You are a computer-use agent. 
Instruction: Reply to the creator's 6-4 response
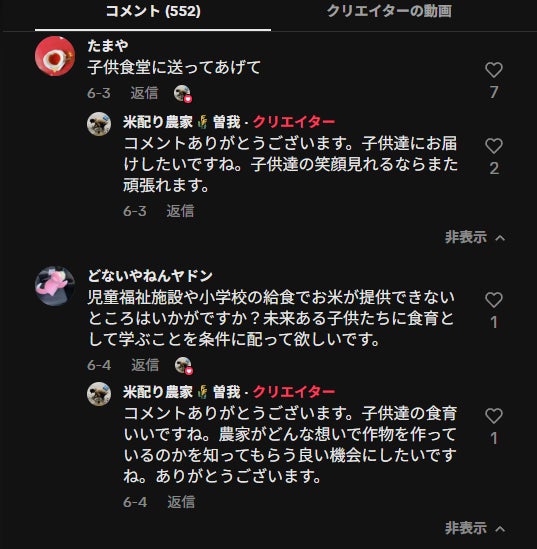181,502
